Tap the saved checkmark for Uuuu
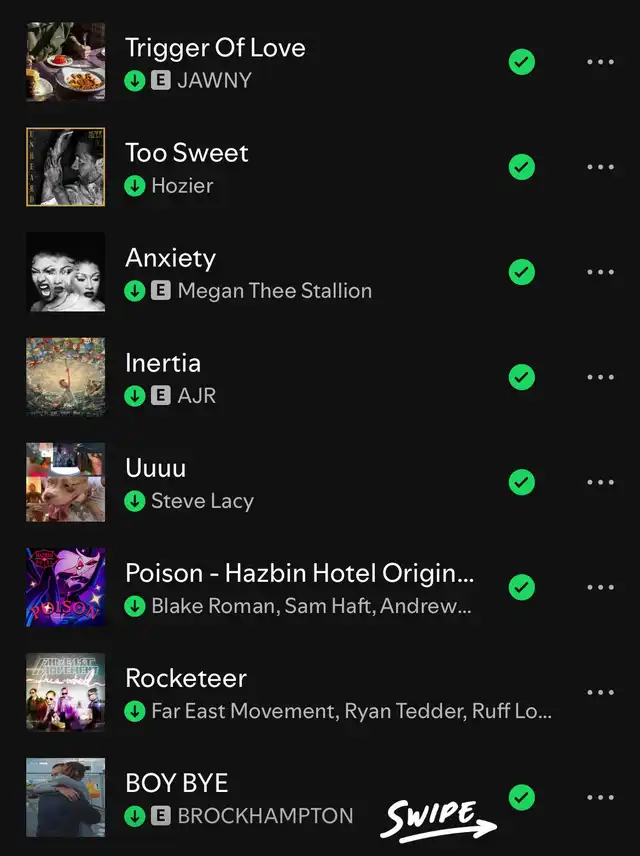640x856 pixels. 521,482
